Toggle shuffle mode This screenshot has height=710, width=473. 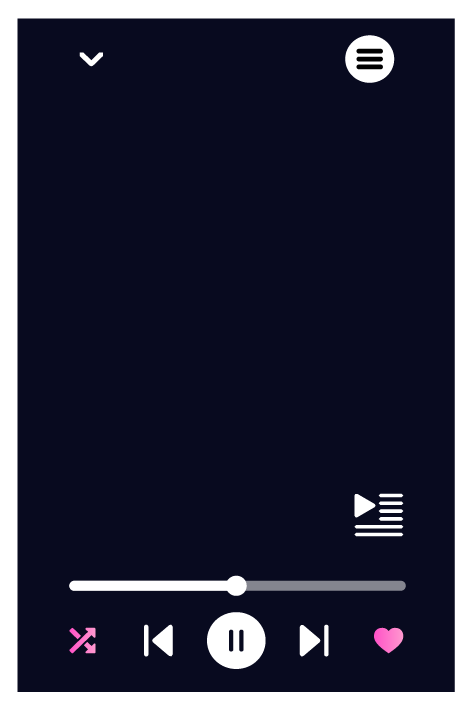[82, 640]
